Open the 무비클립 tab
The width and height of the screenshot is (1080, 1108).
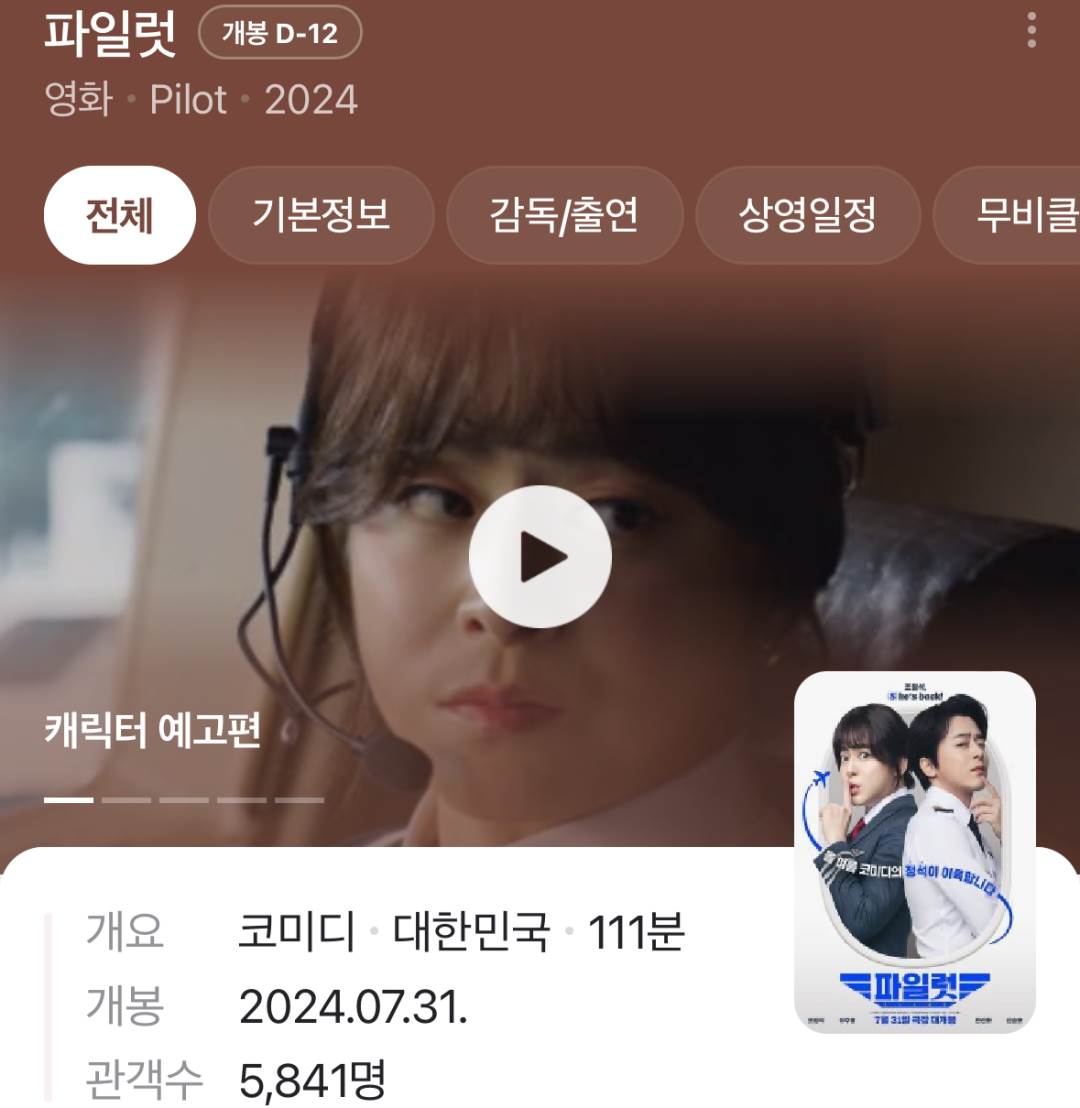[x=1010, y=215]
